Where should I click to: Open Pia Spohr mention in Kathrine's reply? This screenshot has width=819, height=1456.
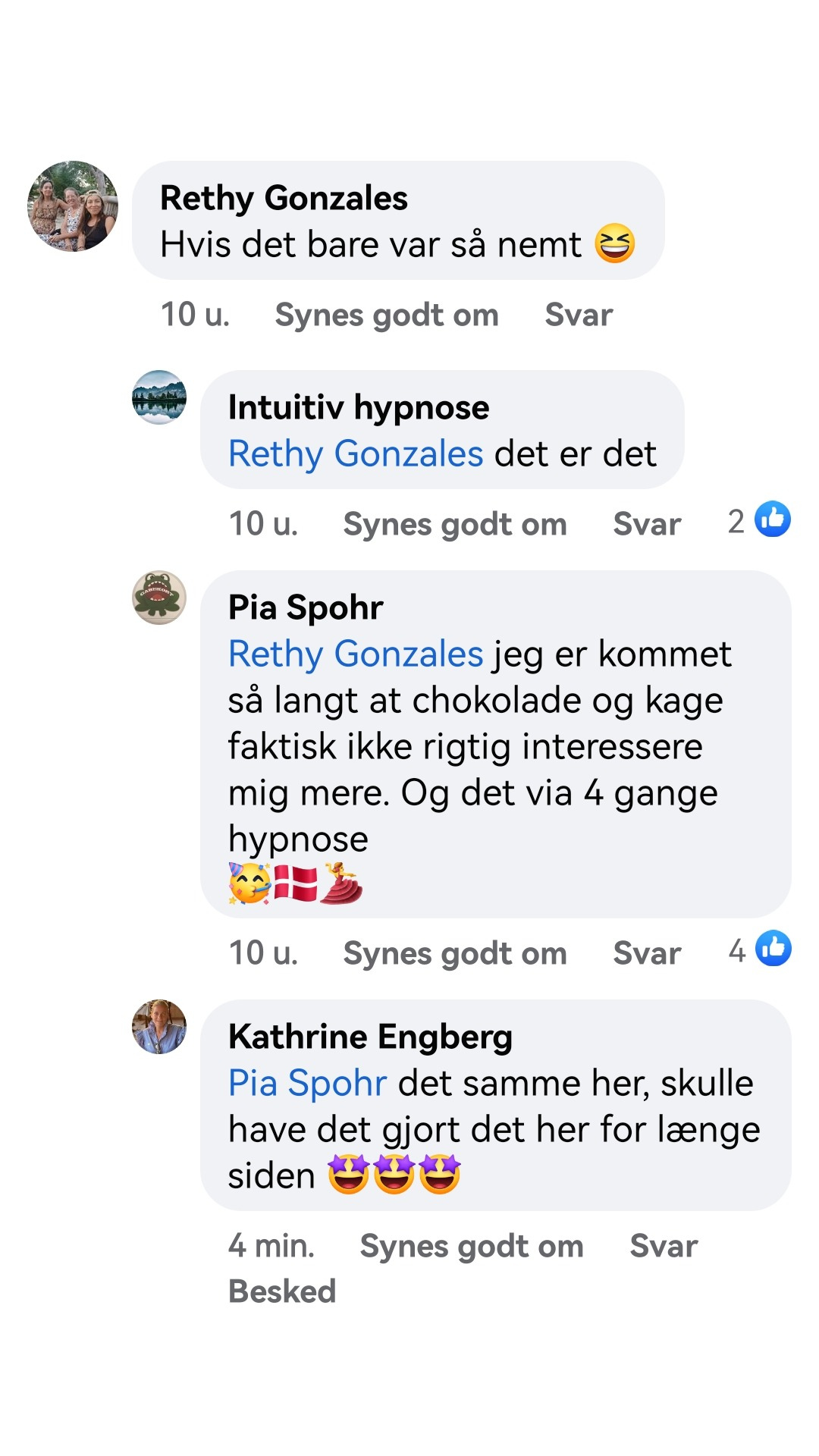[x=307, y=1084]
